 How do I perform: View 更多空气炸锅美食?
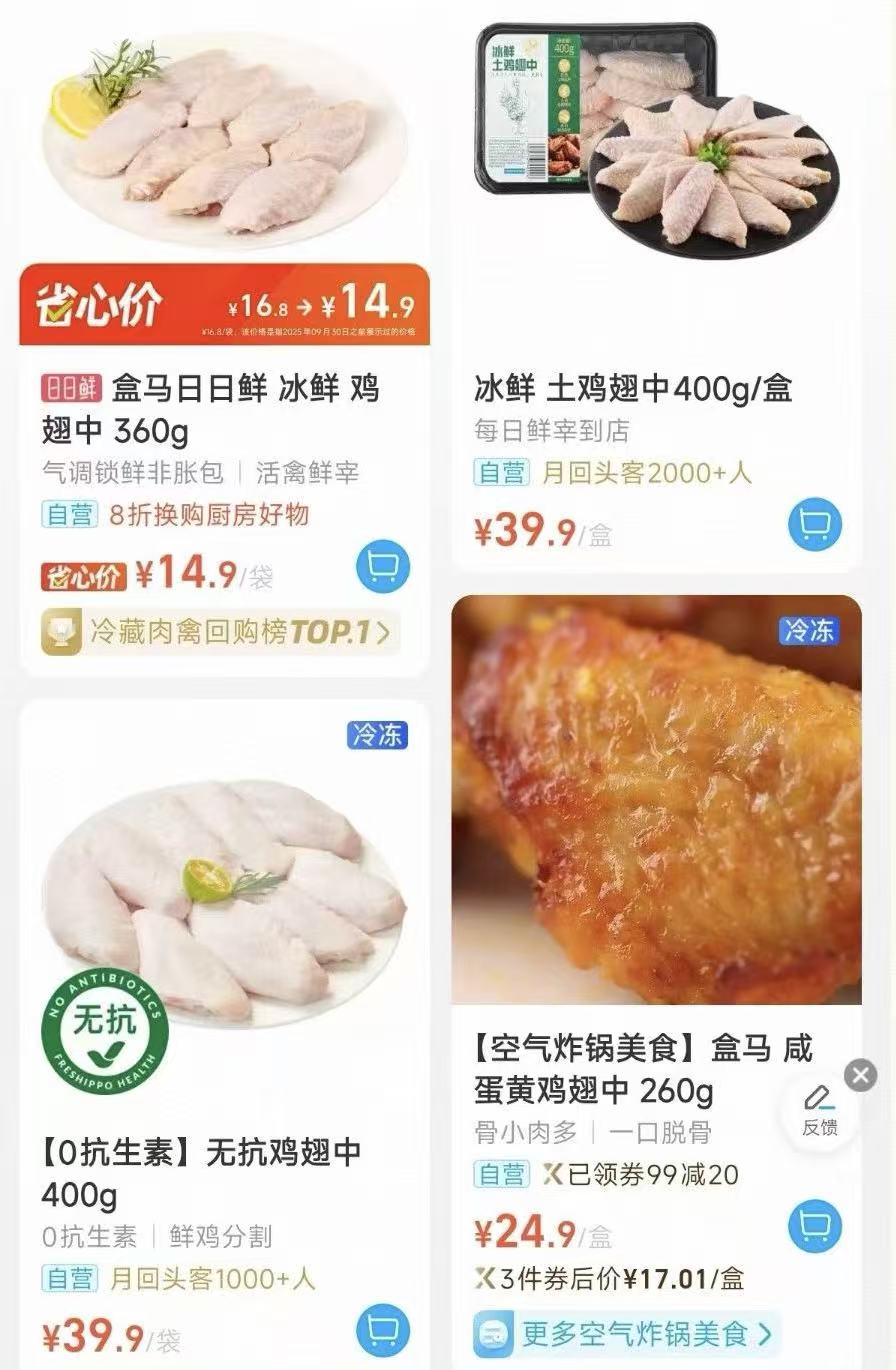[x=626, y=1334]
